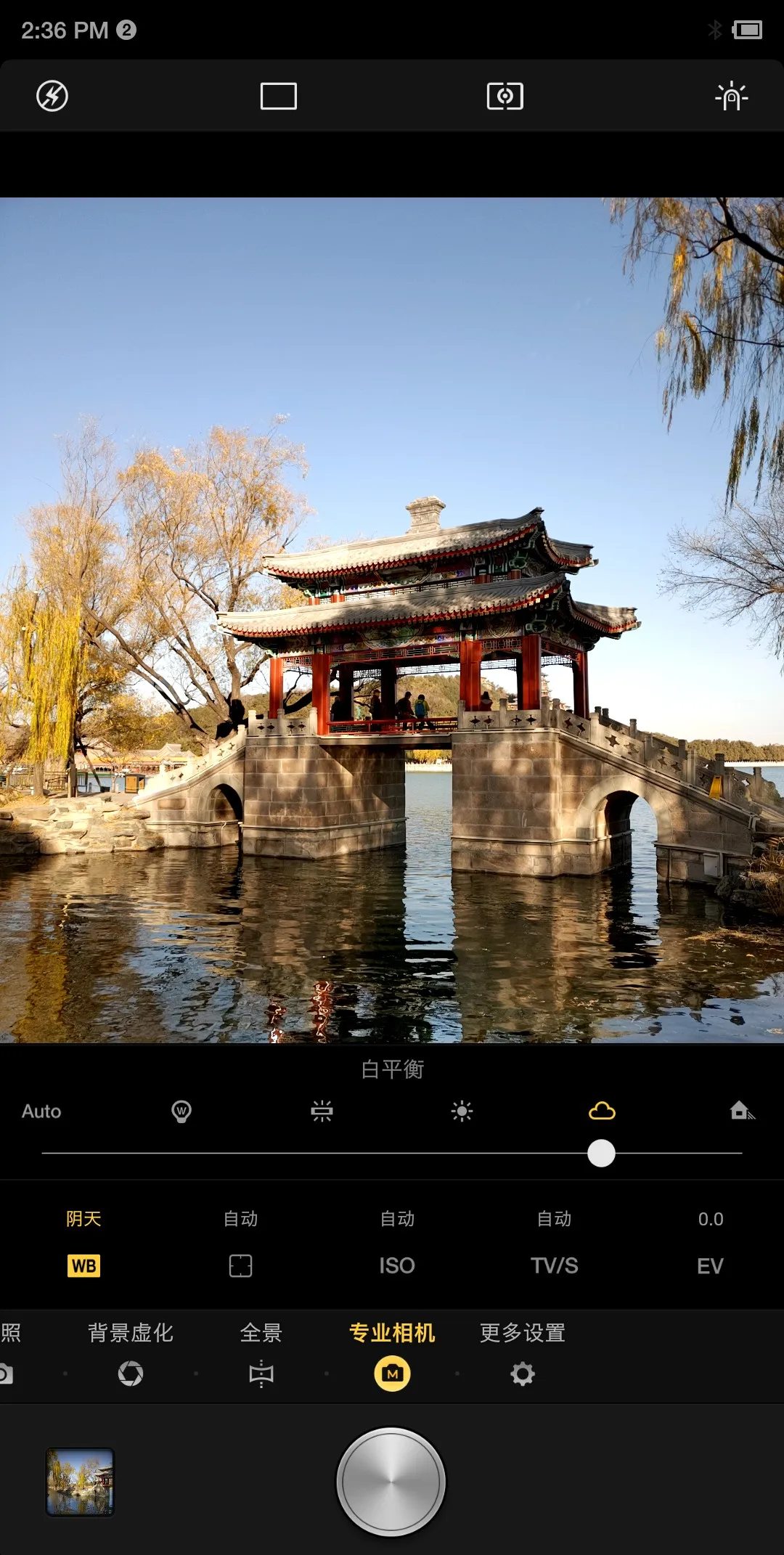Viewport: 784px width, 1555px height.
Task: Open the last photo thumbnail
Action: pyautogui.click(x=80, y=1482)
